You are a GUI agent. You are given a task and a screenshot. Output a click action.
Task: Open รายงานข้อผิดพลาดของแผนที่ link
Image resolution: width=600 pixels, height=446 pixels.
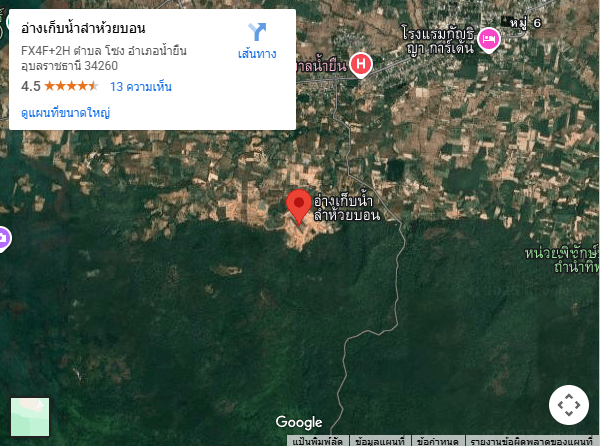pyautogui.click(x=531, y=440)
